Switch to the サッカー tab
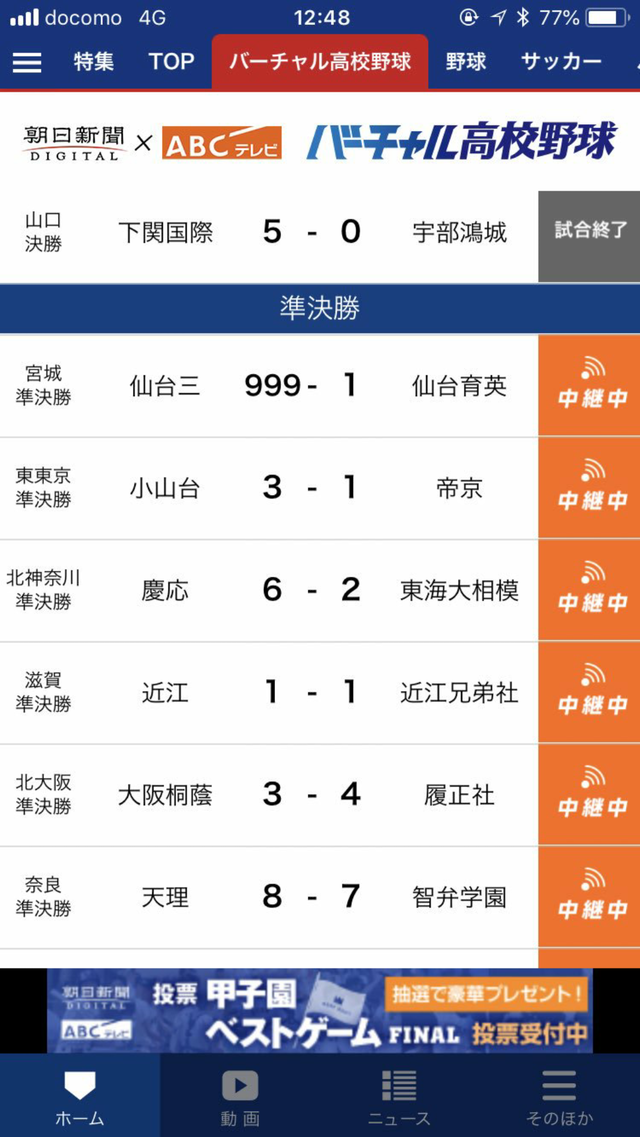 point(561,62)
